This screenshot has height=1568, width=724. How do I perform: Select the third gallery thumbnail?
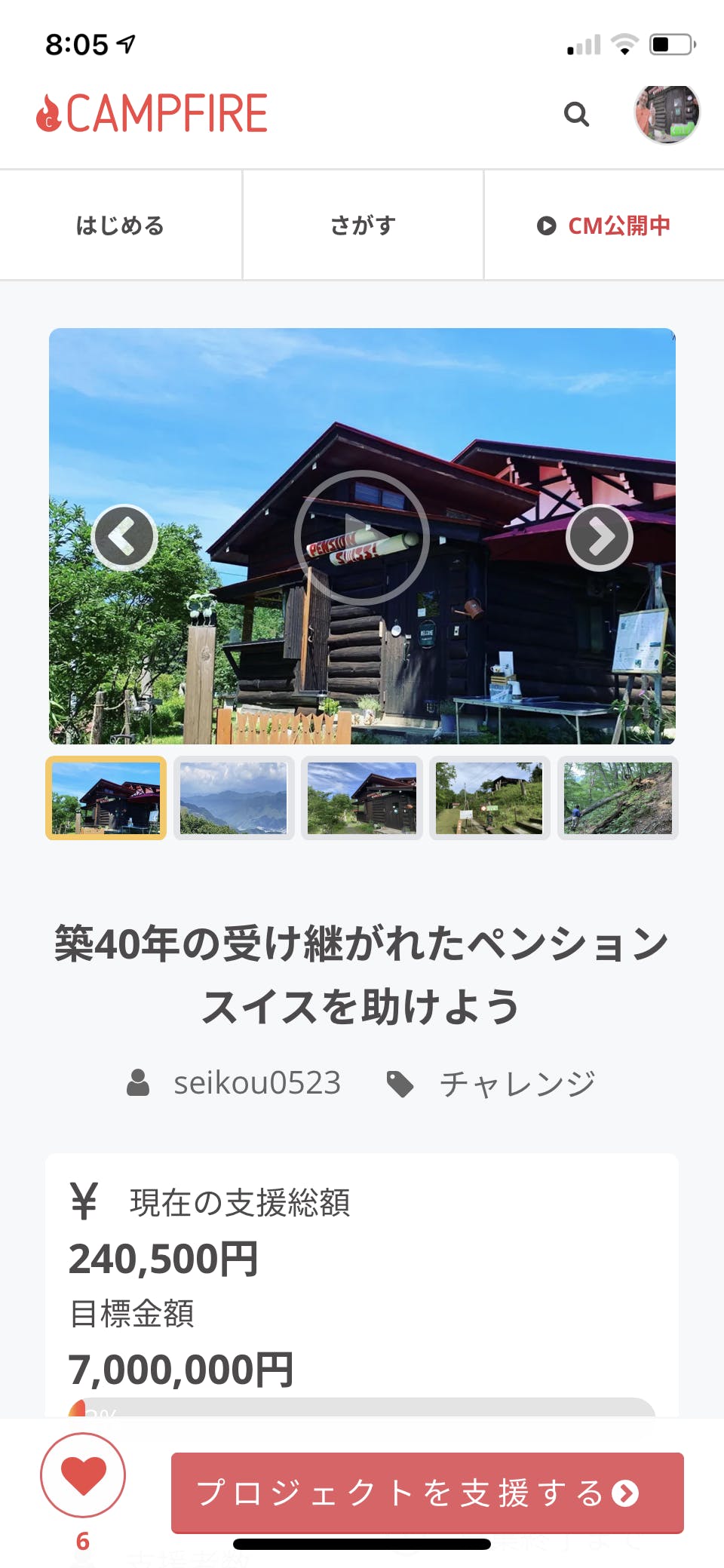pyautogui.click(x=362, y=798)
